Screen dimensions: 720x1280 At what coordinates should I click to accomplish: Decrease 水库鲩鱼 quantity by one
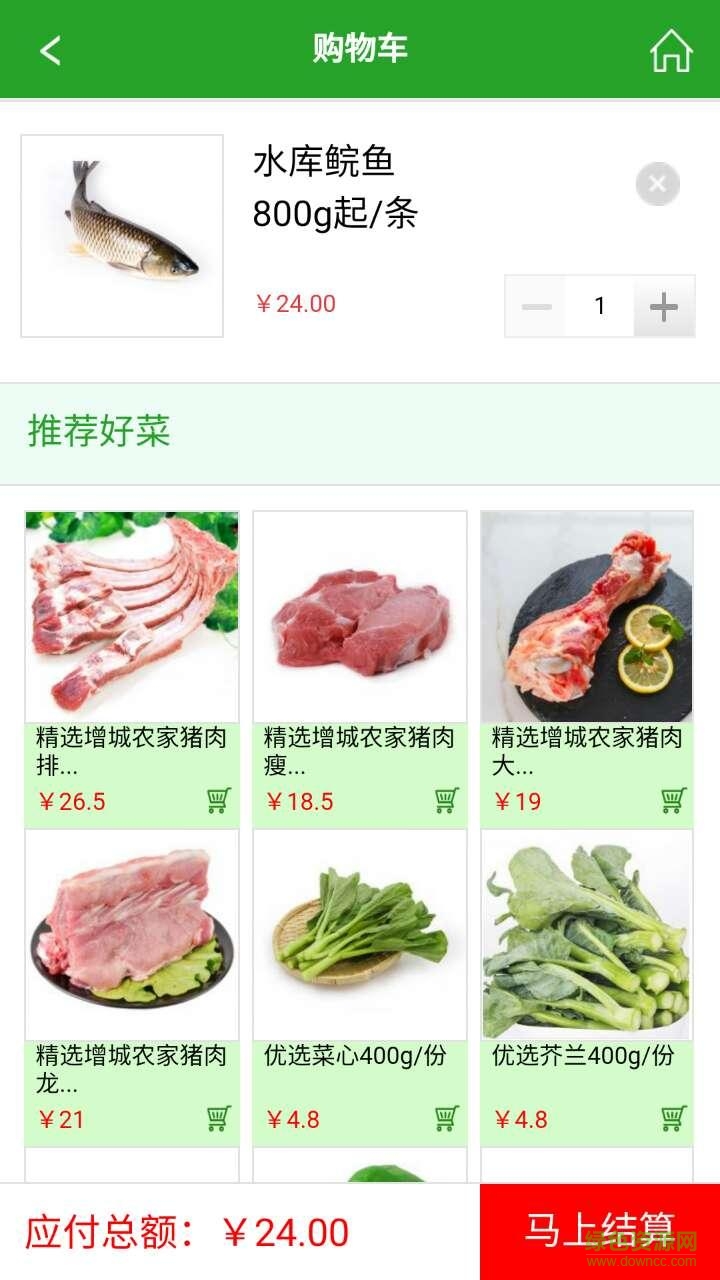click(536, 307)
